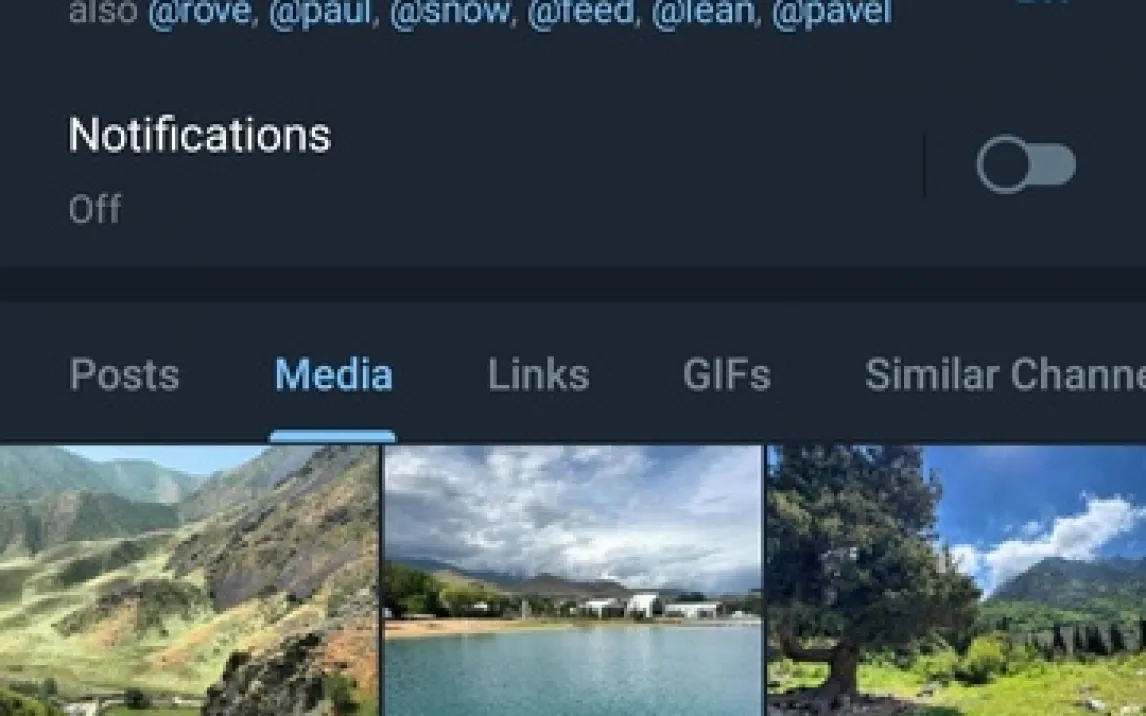Image resolution: width=1146 pixels, height=716 pixels.
Task: Open the large tree photo
Action: tap(957, 580)
